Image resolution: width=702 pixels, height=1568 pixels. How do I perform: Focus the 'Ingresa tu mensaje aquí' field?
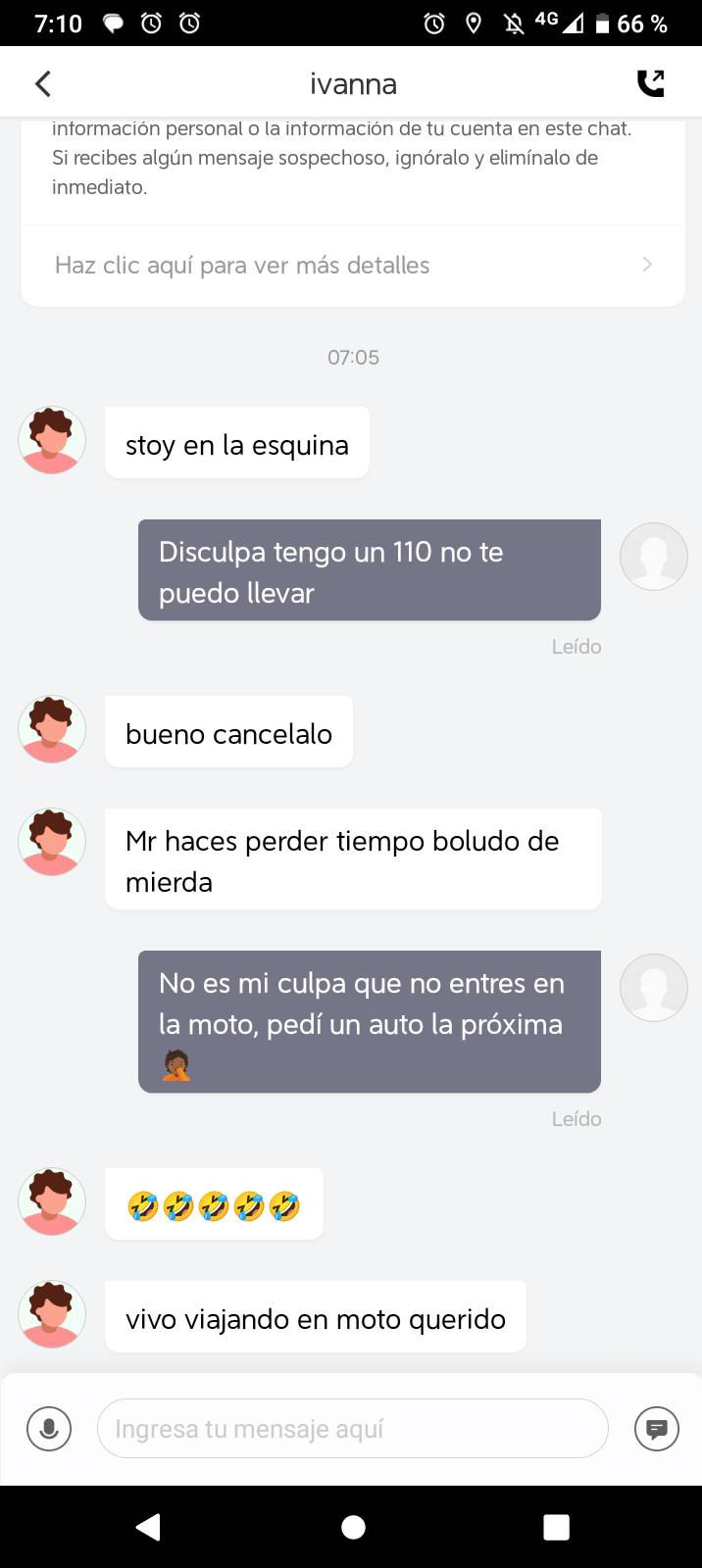(x=352, y=1429)
